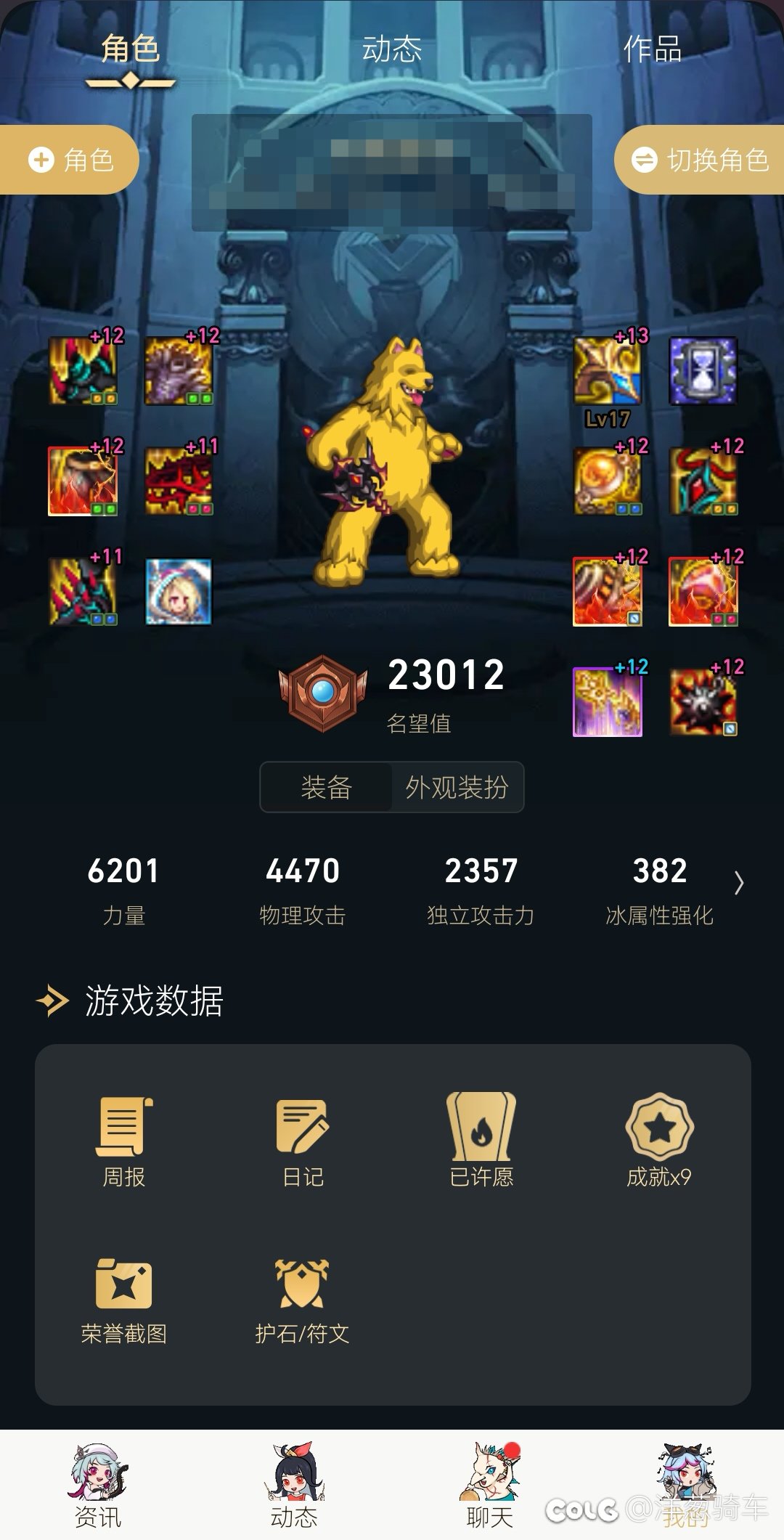Switch to the 装备 equipment view

[326, 788]
